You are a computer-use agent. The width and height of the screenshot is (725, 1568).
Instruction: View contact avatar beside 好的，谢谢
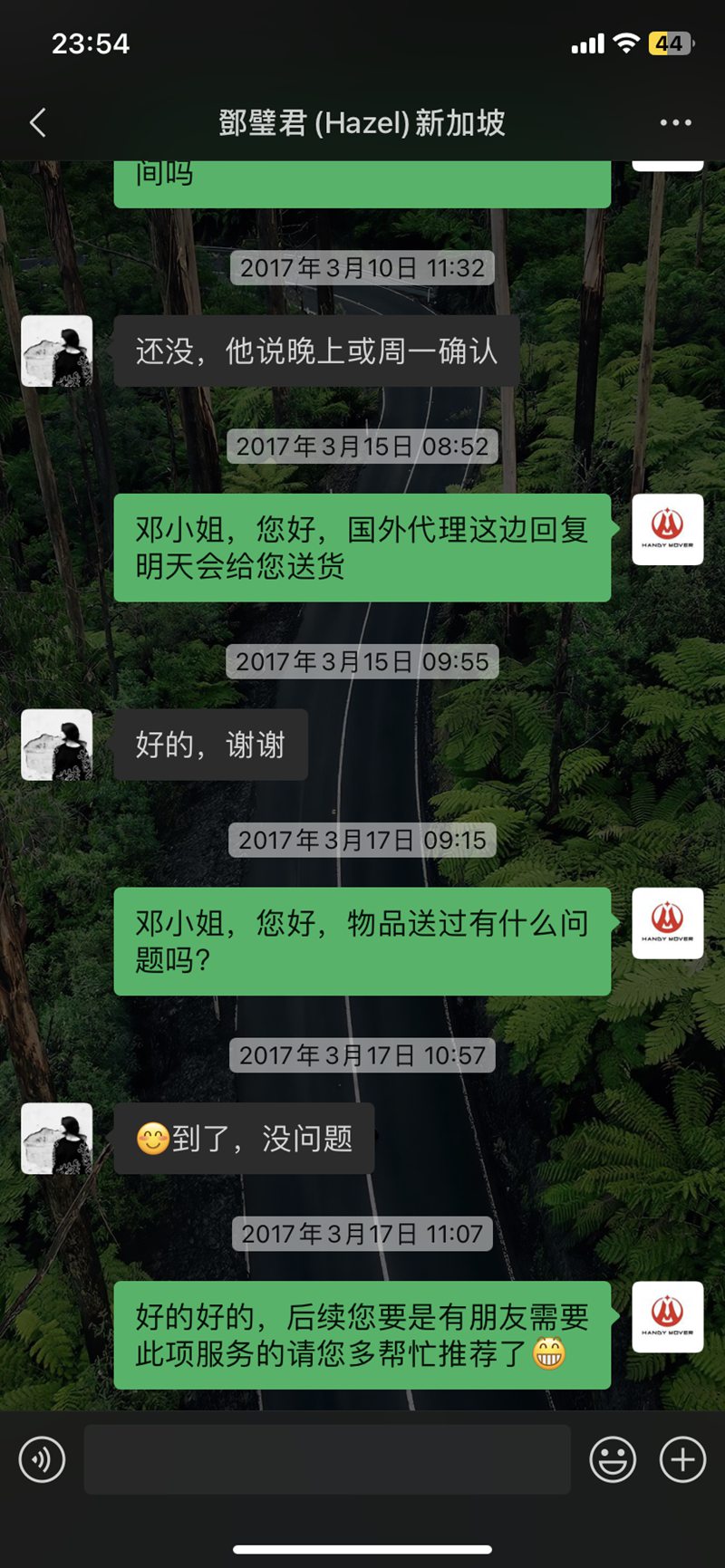click(57, 745)
